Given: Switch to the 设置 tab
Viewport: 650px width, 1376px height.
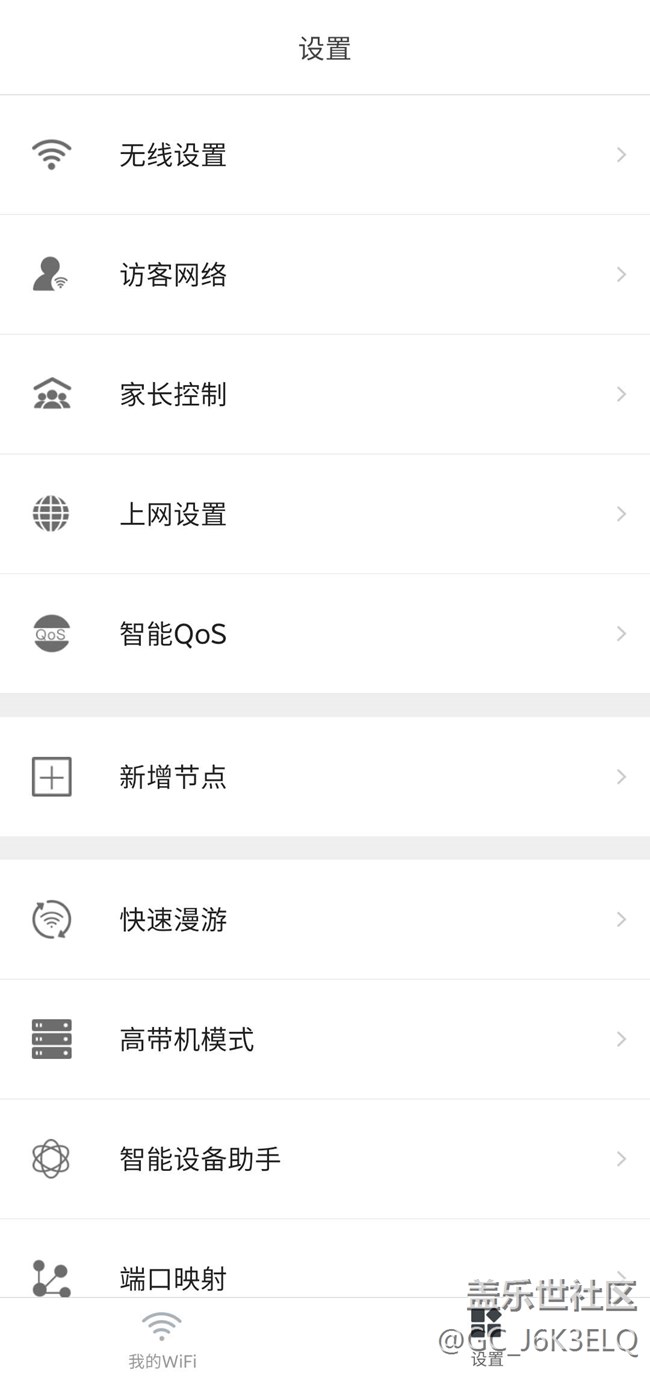Looking at the screenshot, I should 487,1340.
